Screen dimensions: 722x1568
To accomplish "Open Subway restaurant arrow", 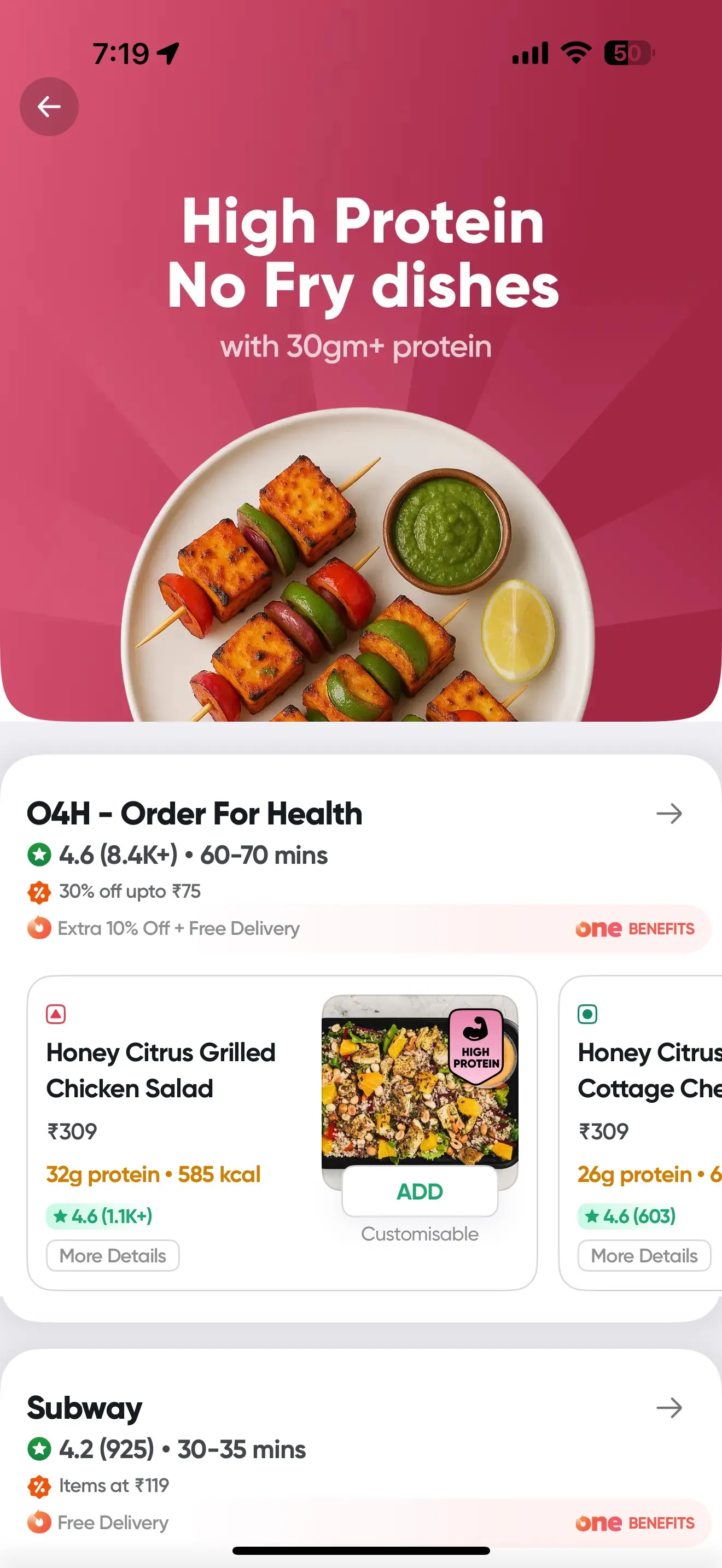I will 668,1408.
